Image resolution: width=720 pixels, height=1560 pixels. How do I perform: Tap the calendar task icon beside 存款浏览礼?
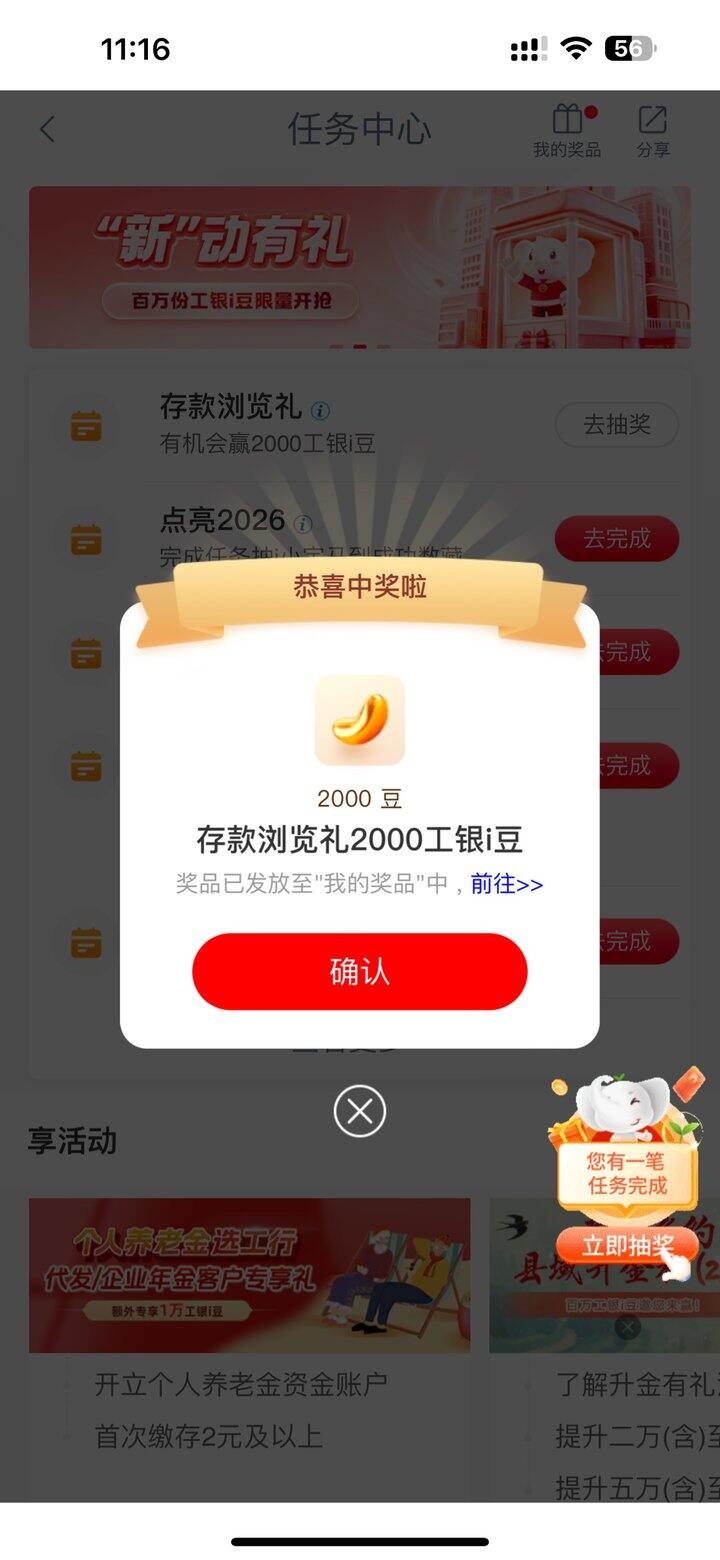pyautogui.click(x=85, y=425)
